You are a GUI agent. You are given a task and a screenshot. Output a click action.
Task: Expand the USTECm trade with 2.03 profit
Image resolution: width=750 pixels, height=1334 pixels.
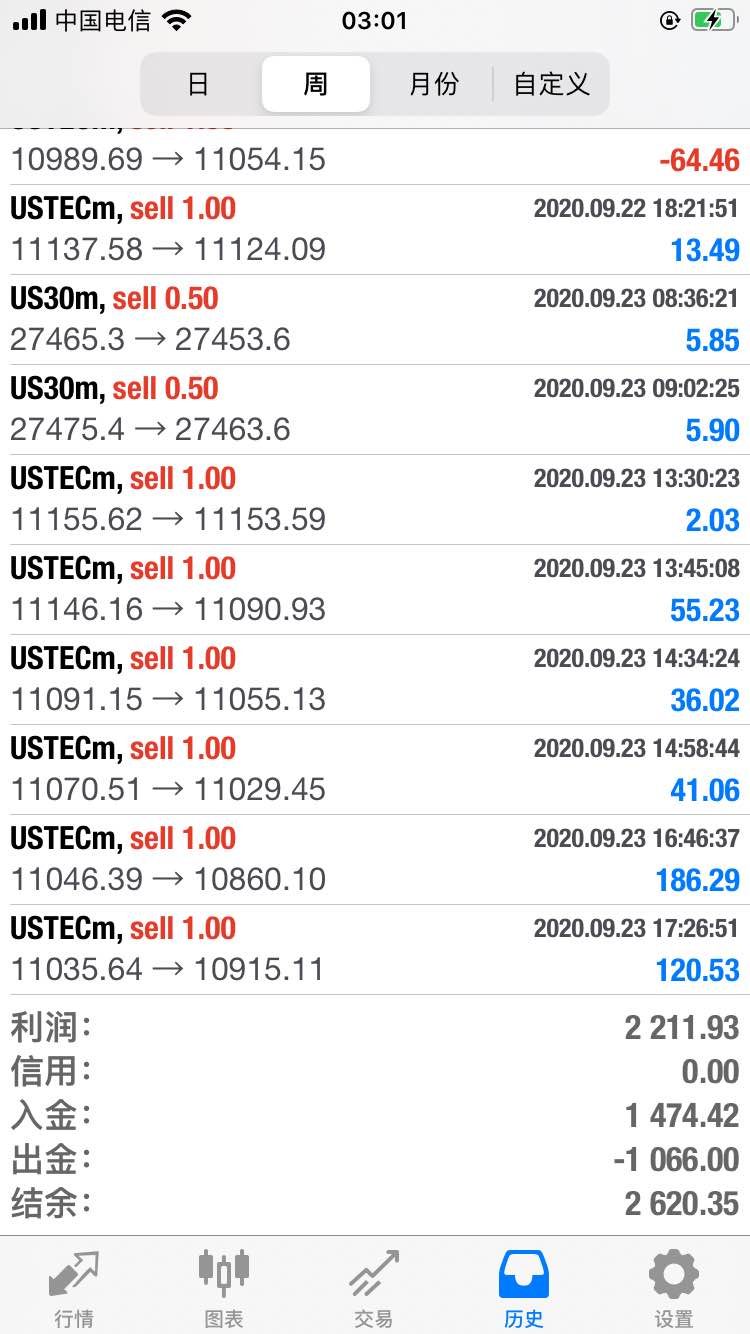click(375, 500)
